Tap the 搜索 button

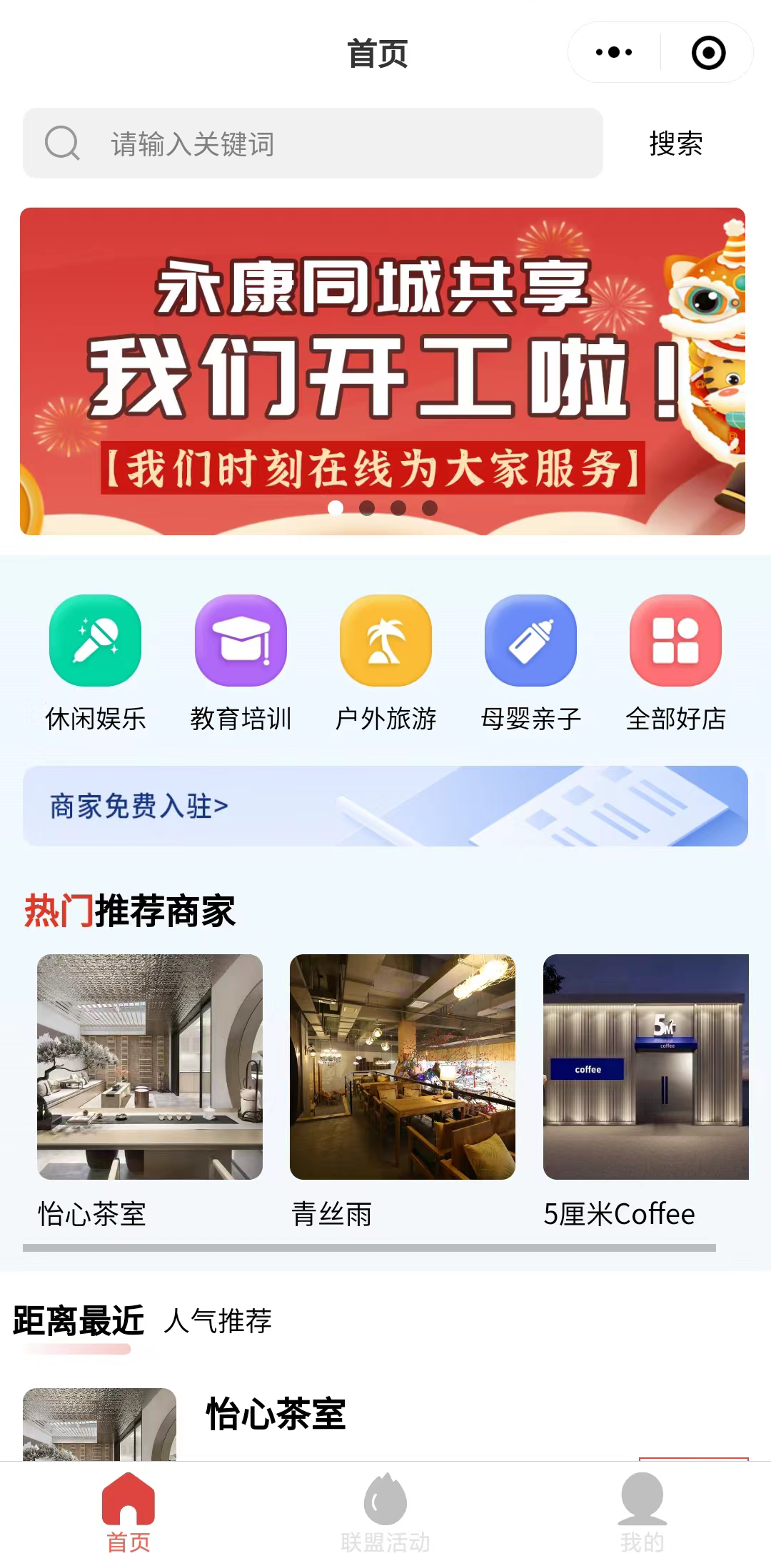point(675,143)
